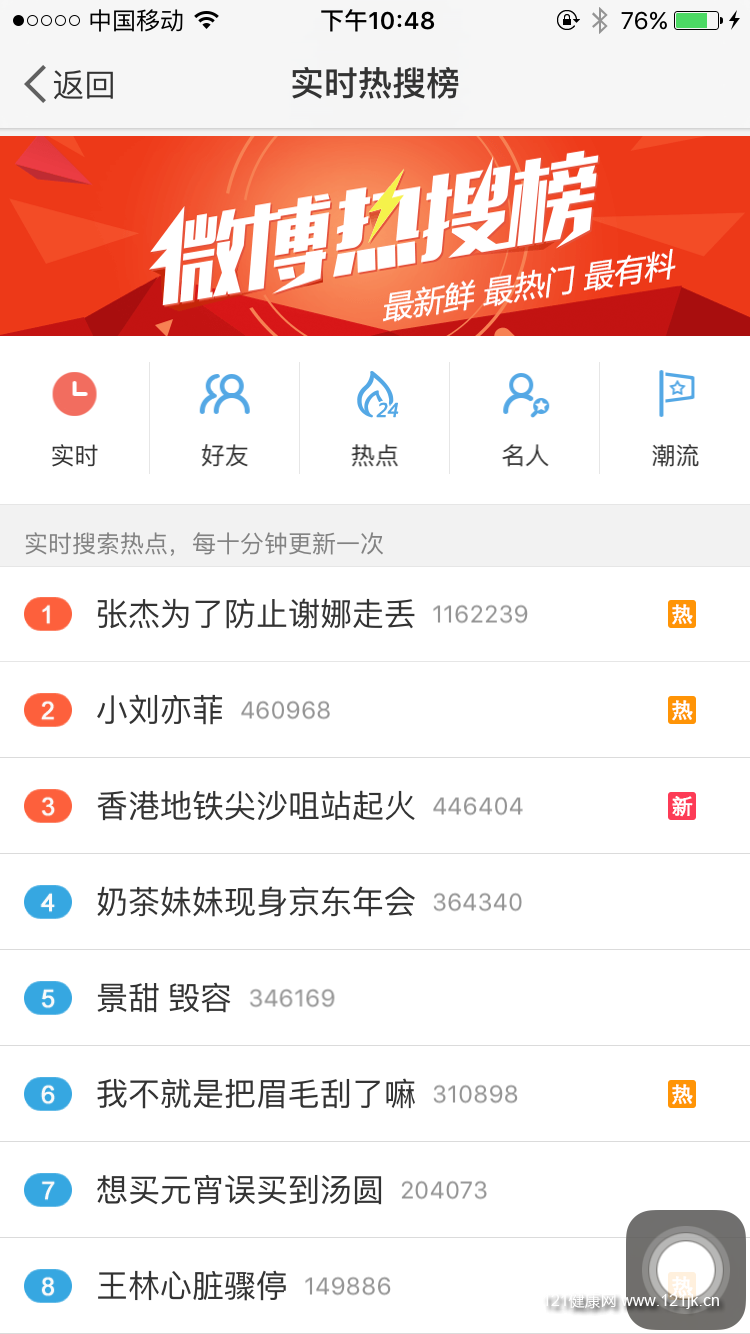Tap the AssistiveTouch floating button
The image size is (750, 1334).
685,1270
